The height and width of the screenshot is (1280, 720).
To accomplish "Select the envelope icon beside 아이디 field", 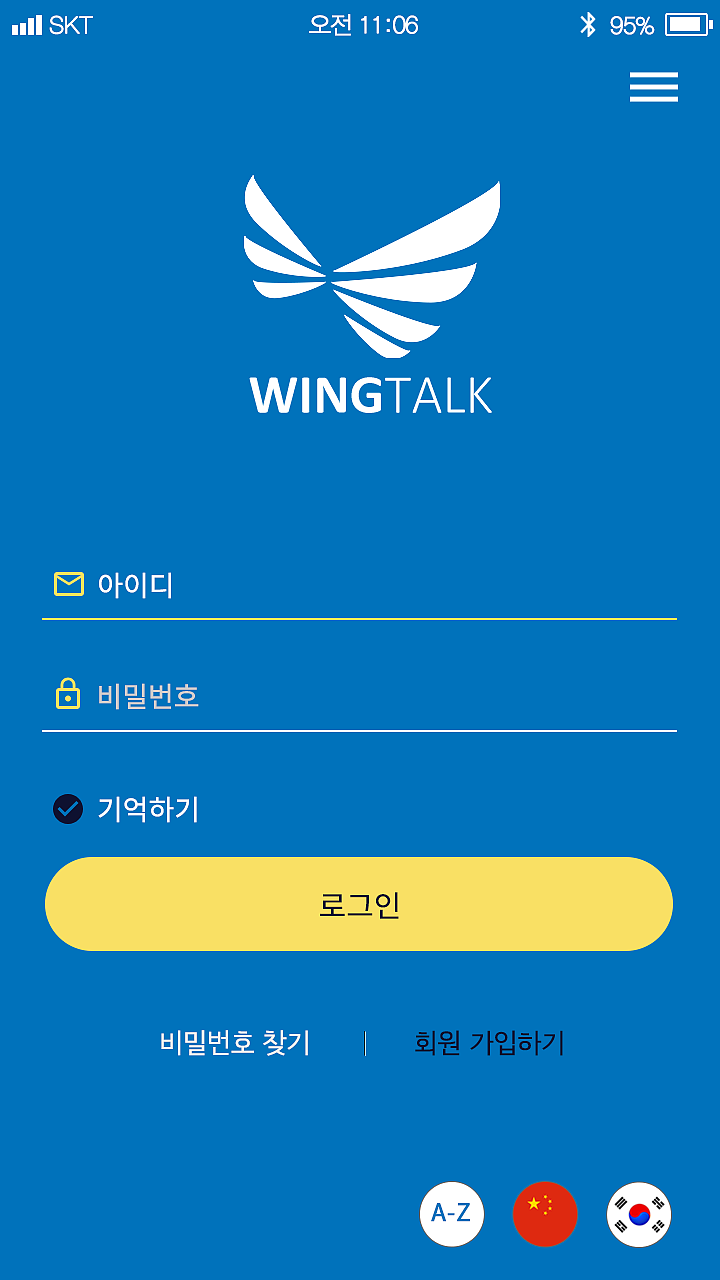I will [68, 584].
